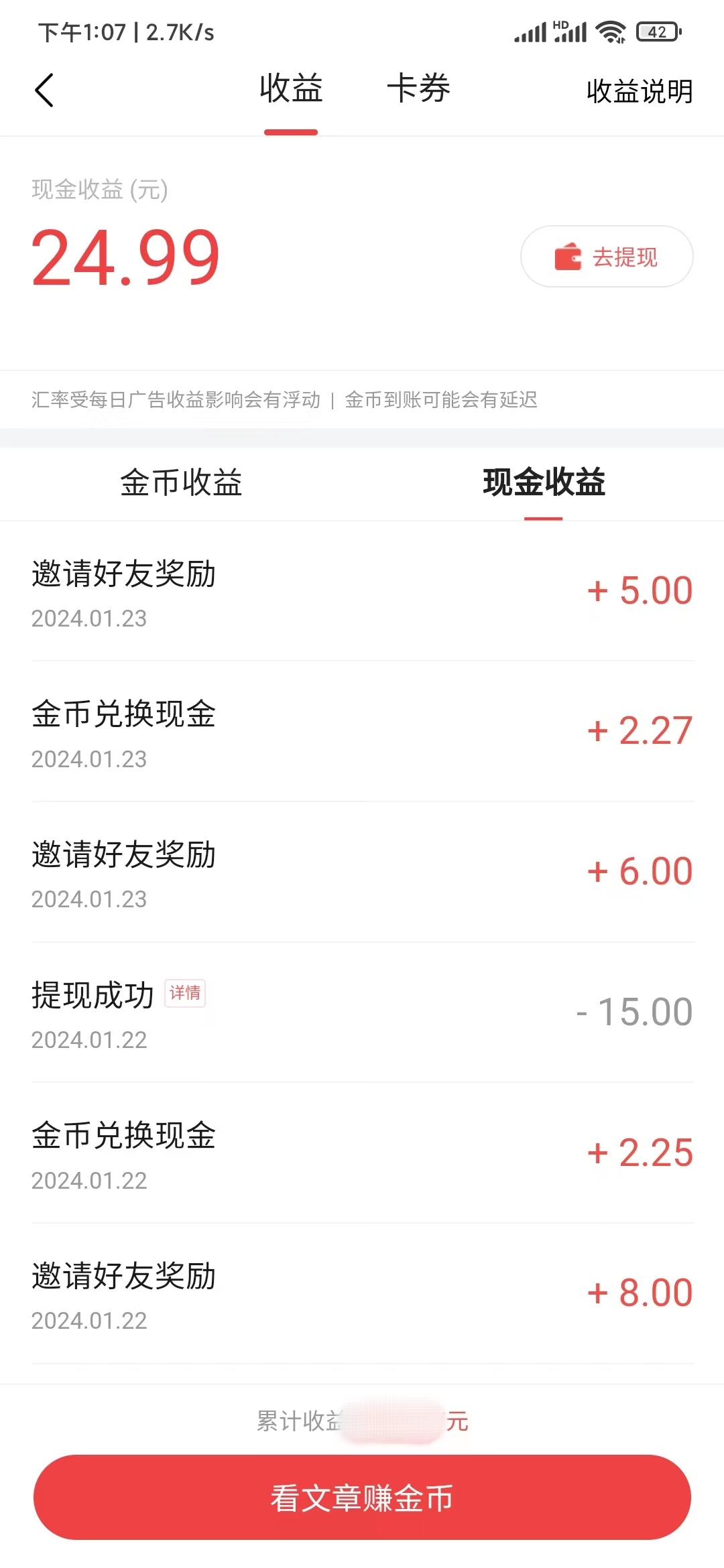This screenshot has width=724, height=1568.
Task: Click the red wallet icon inside withdraw button
Action: coord(566,256)
